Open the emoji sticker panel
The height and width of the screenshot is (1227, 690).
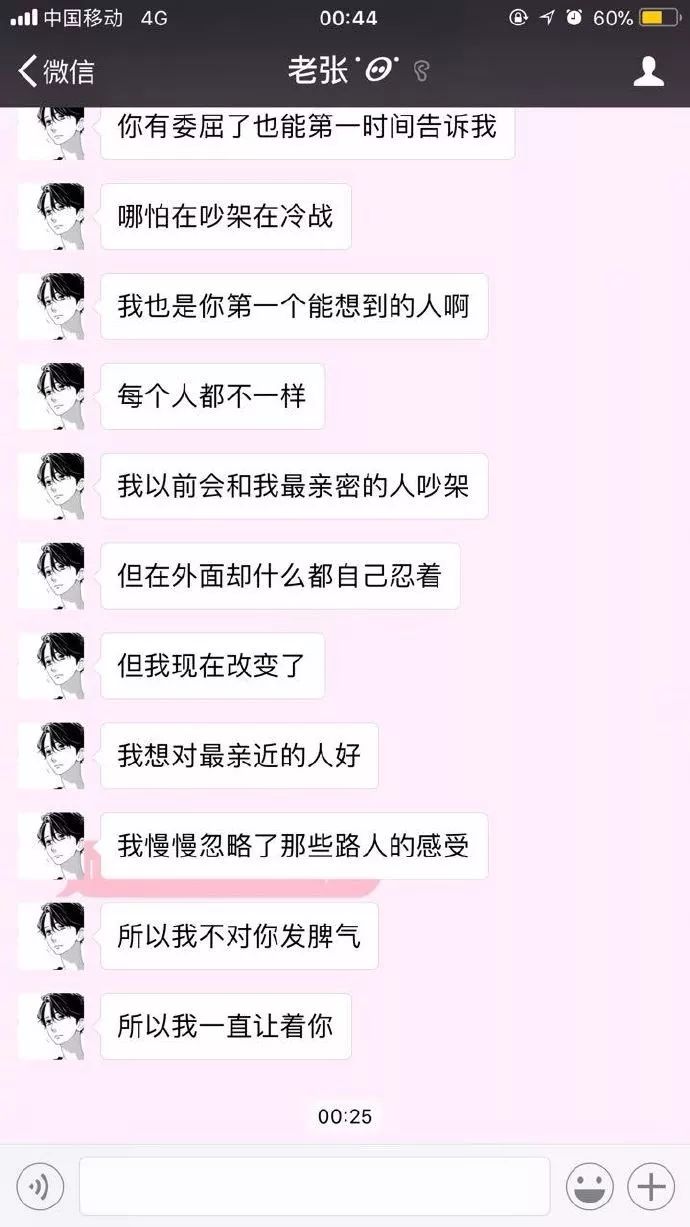pos(590,1187)
